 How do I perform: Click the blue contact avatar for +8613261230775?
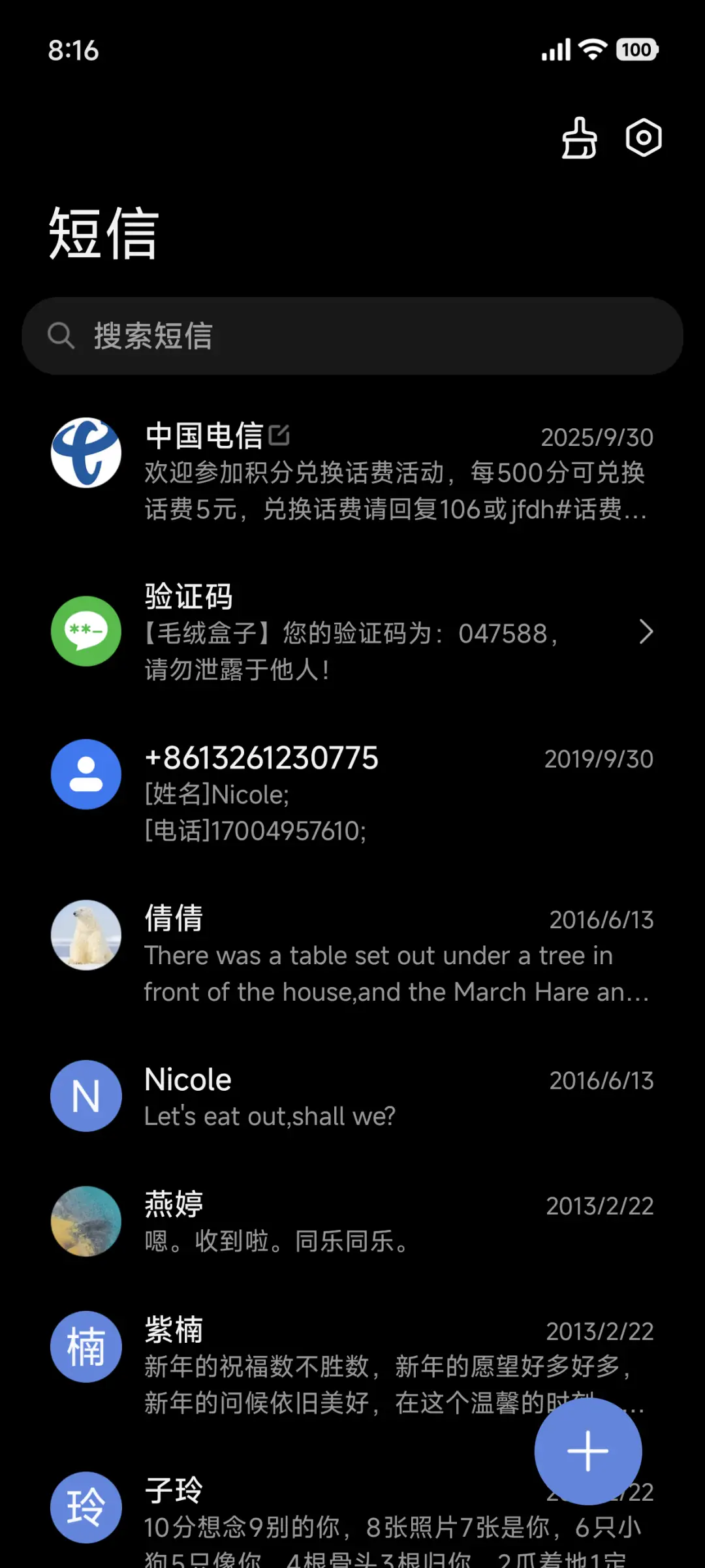pyautogui.click(x=86, y=774)
